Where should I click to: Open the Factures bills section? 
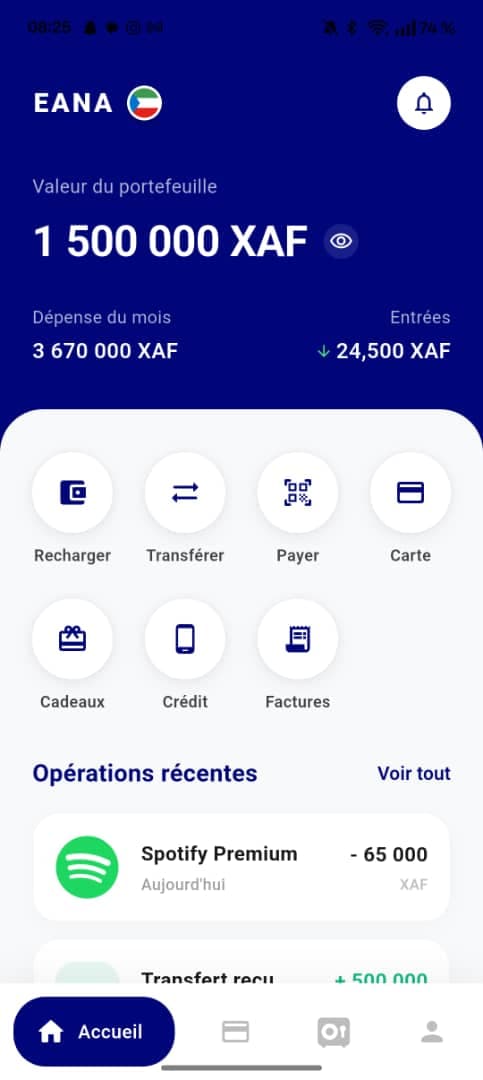click(x=298, y=639)
